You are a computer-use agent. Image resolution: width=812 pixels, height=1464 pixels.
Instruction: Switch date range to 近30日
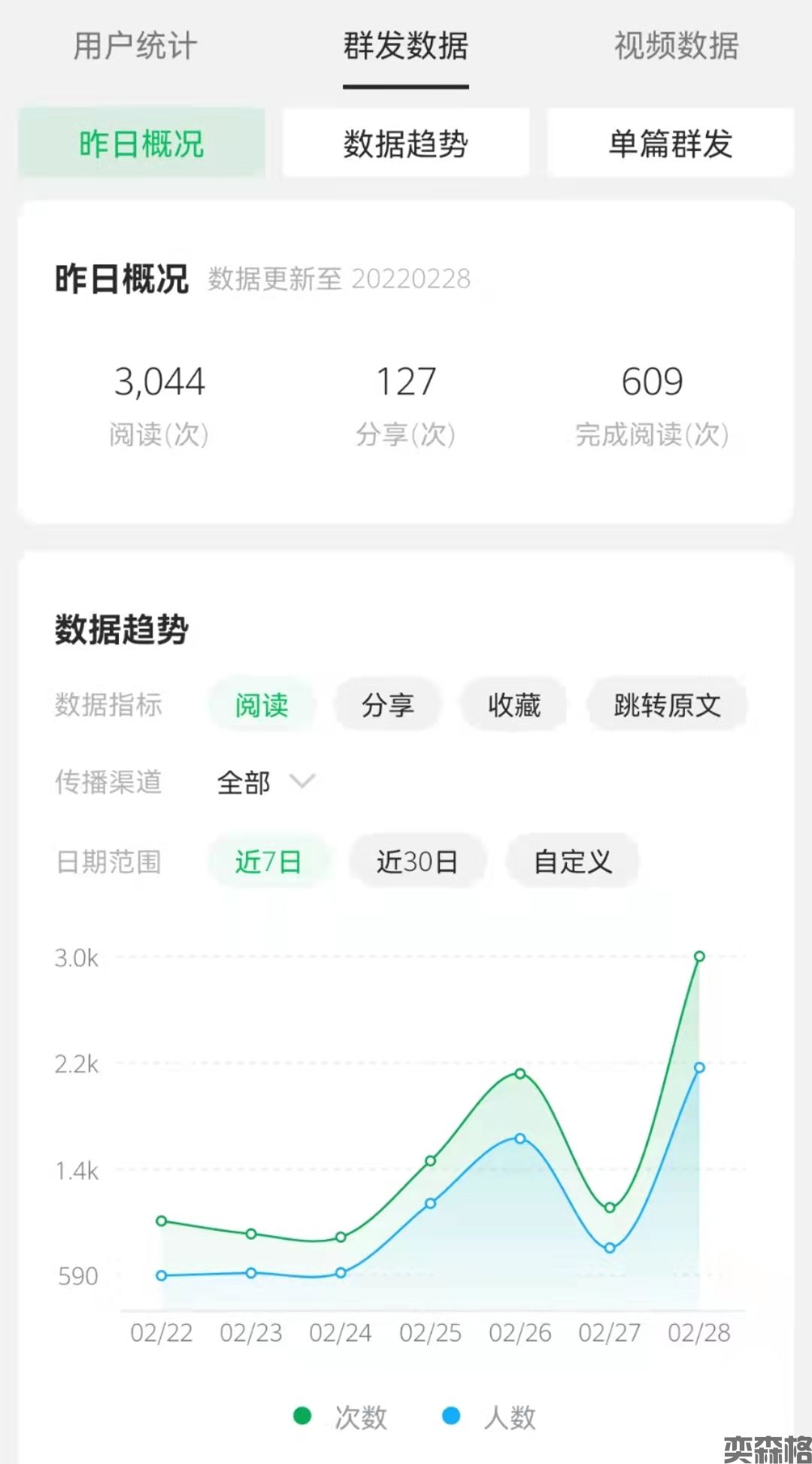[417, 861]
